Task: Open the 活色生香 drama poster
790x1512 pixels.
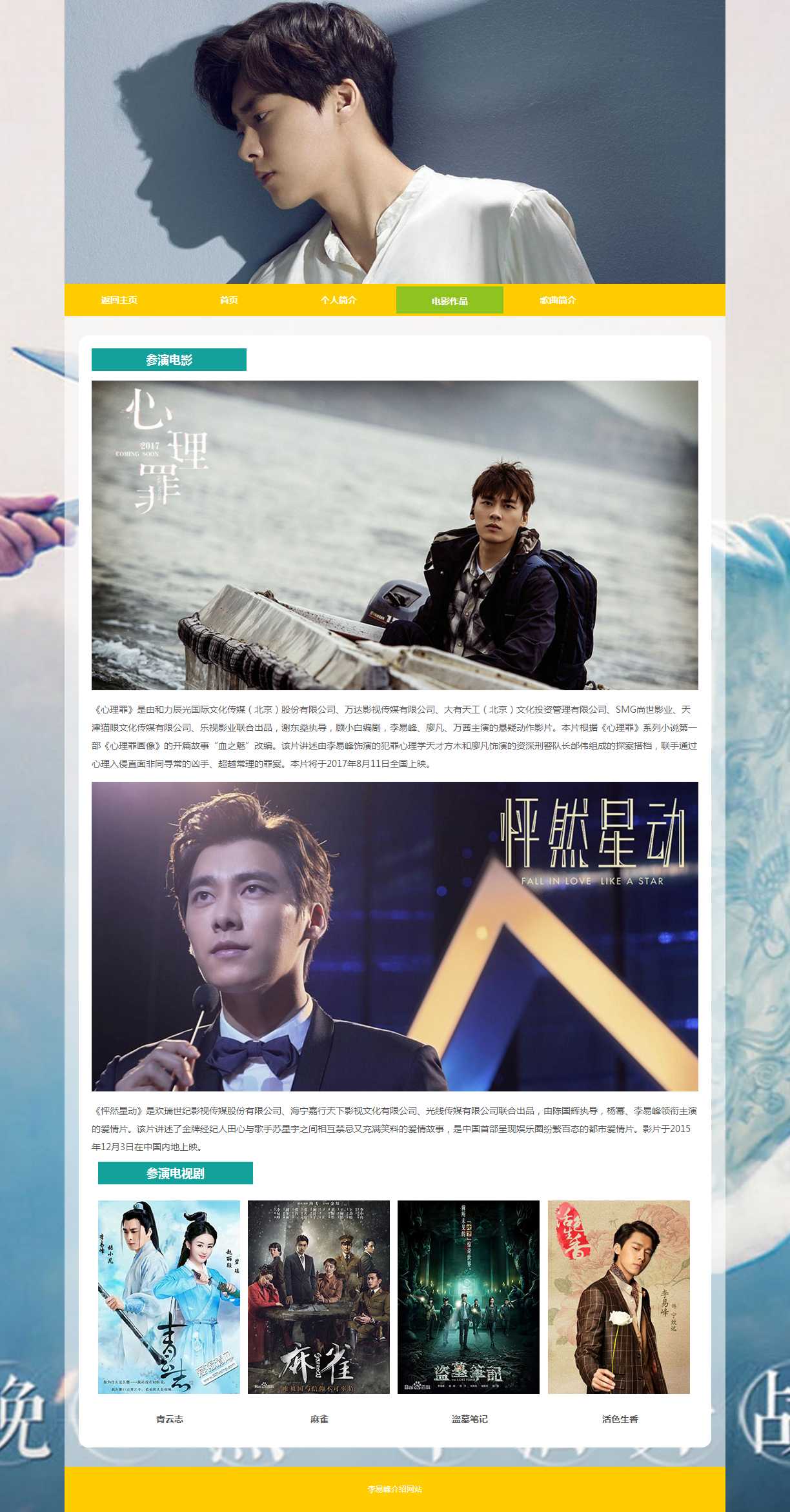Action: coord(618,1297)
